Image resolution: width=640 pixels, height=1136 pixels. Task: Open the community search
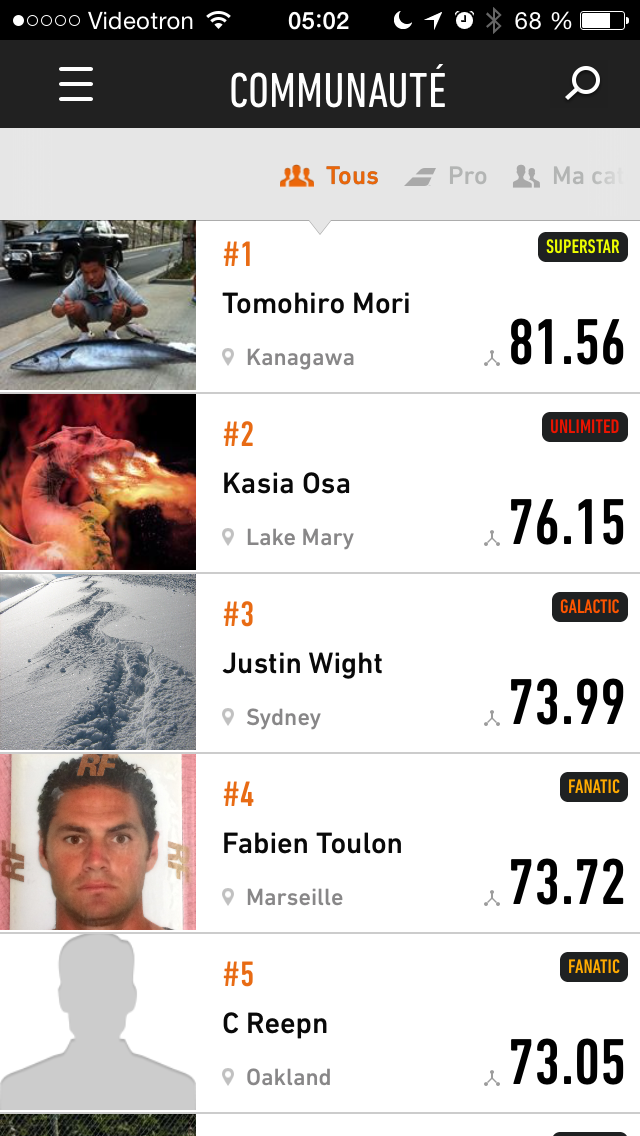582,84
